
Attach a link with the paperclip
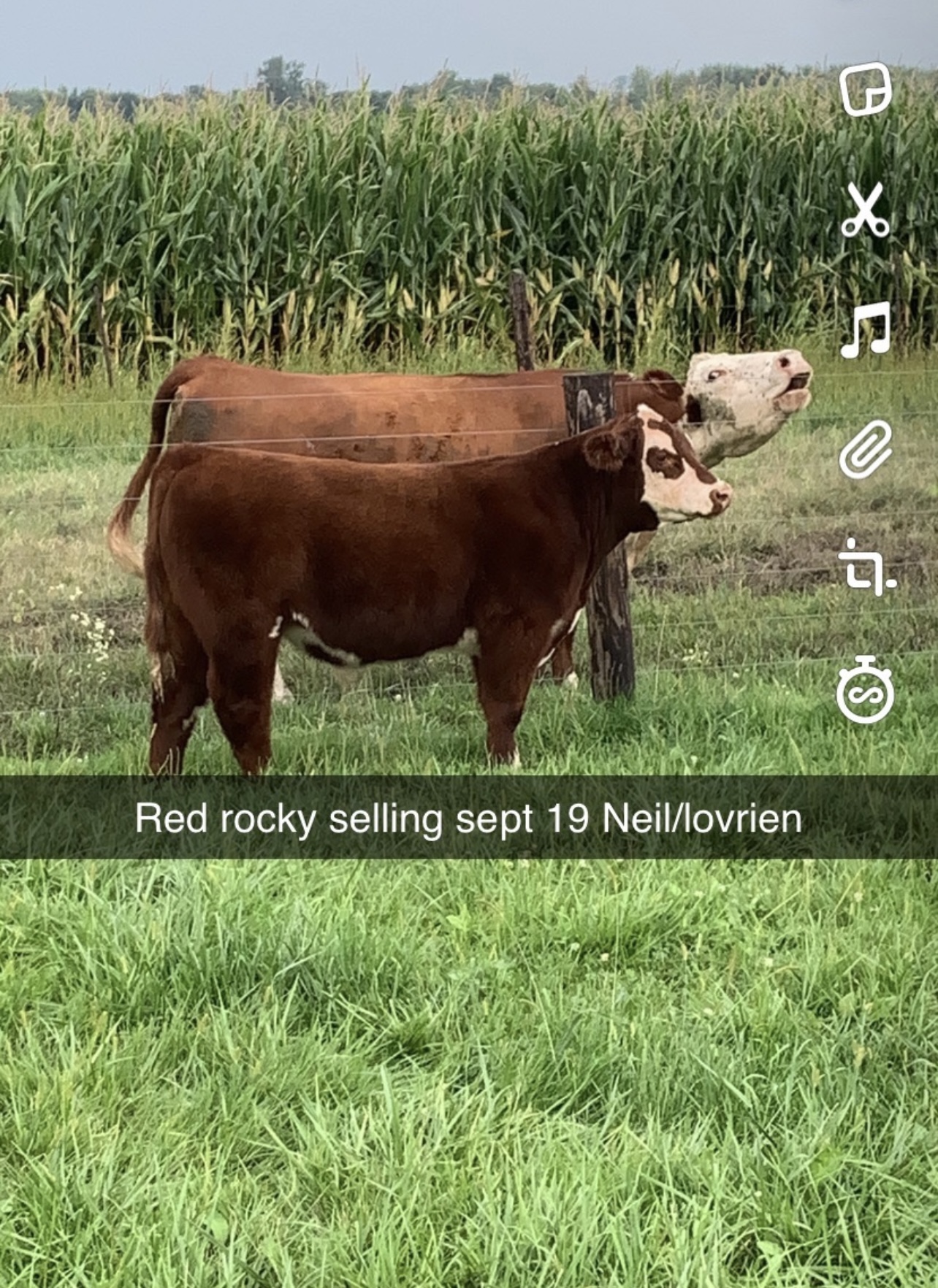[x=865, y=449]
